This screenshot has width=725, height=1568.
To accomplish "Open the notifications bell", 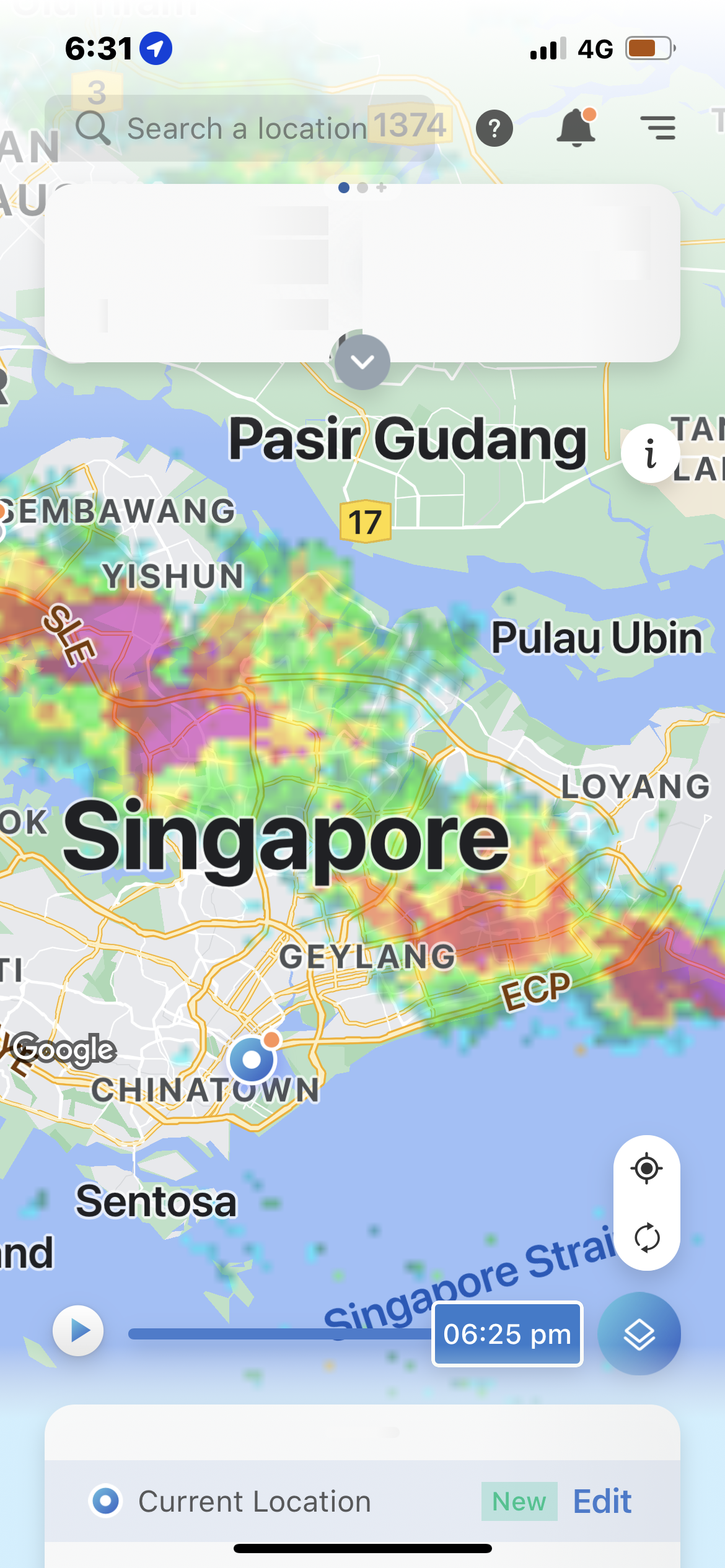I will (x=576, y=128).
